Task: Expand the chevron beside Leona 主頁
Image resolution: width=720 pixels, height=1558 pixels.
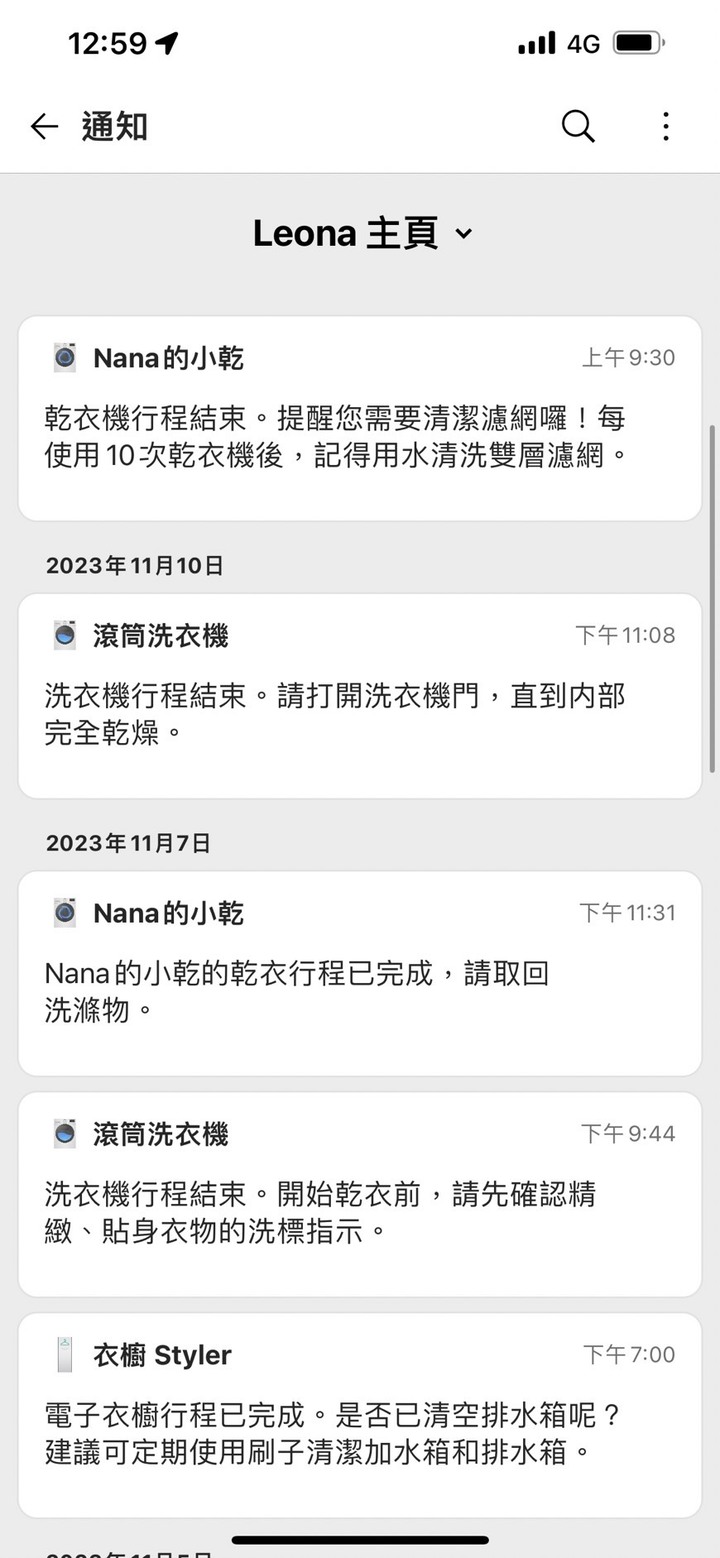Action: tap(462, 236)
